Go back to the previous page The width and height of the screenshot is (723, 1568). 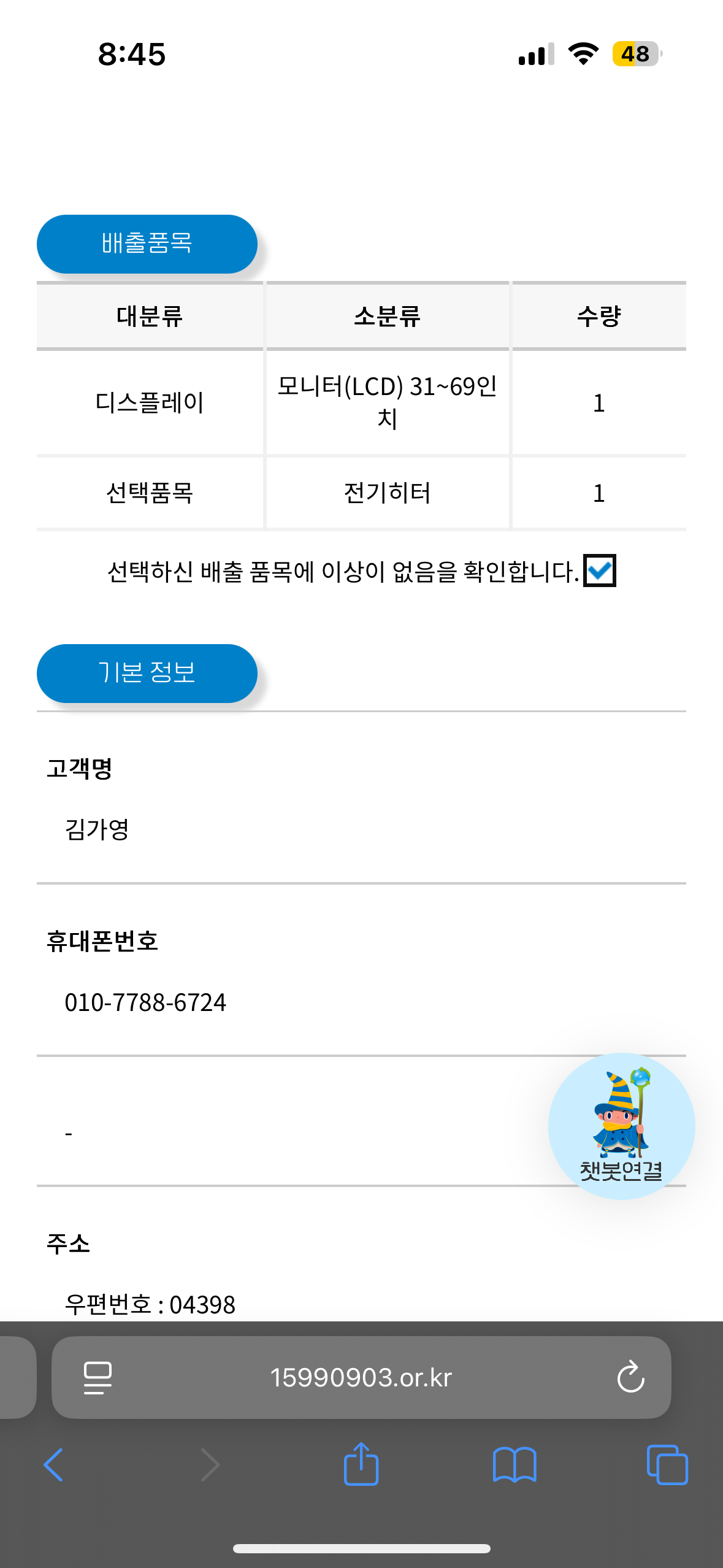(x=54, y=1465)
